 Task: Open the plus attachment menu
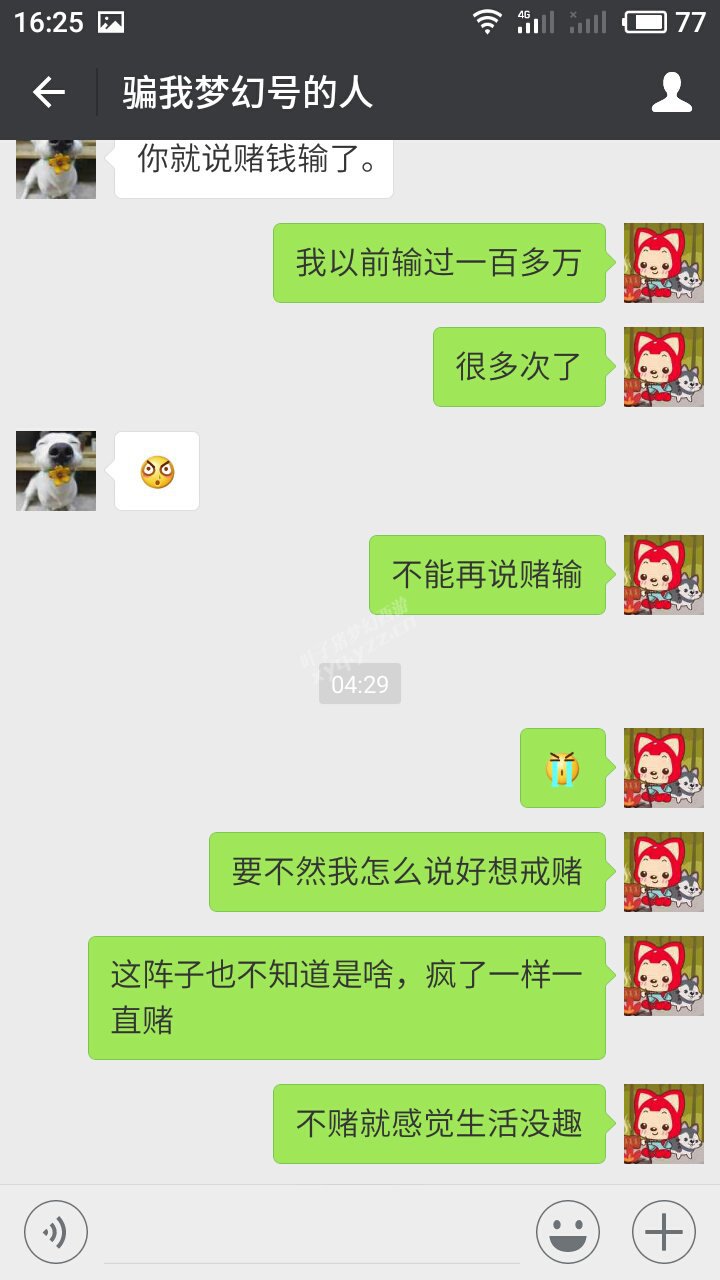(x=664, y=1232)
